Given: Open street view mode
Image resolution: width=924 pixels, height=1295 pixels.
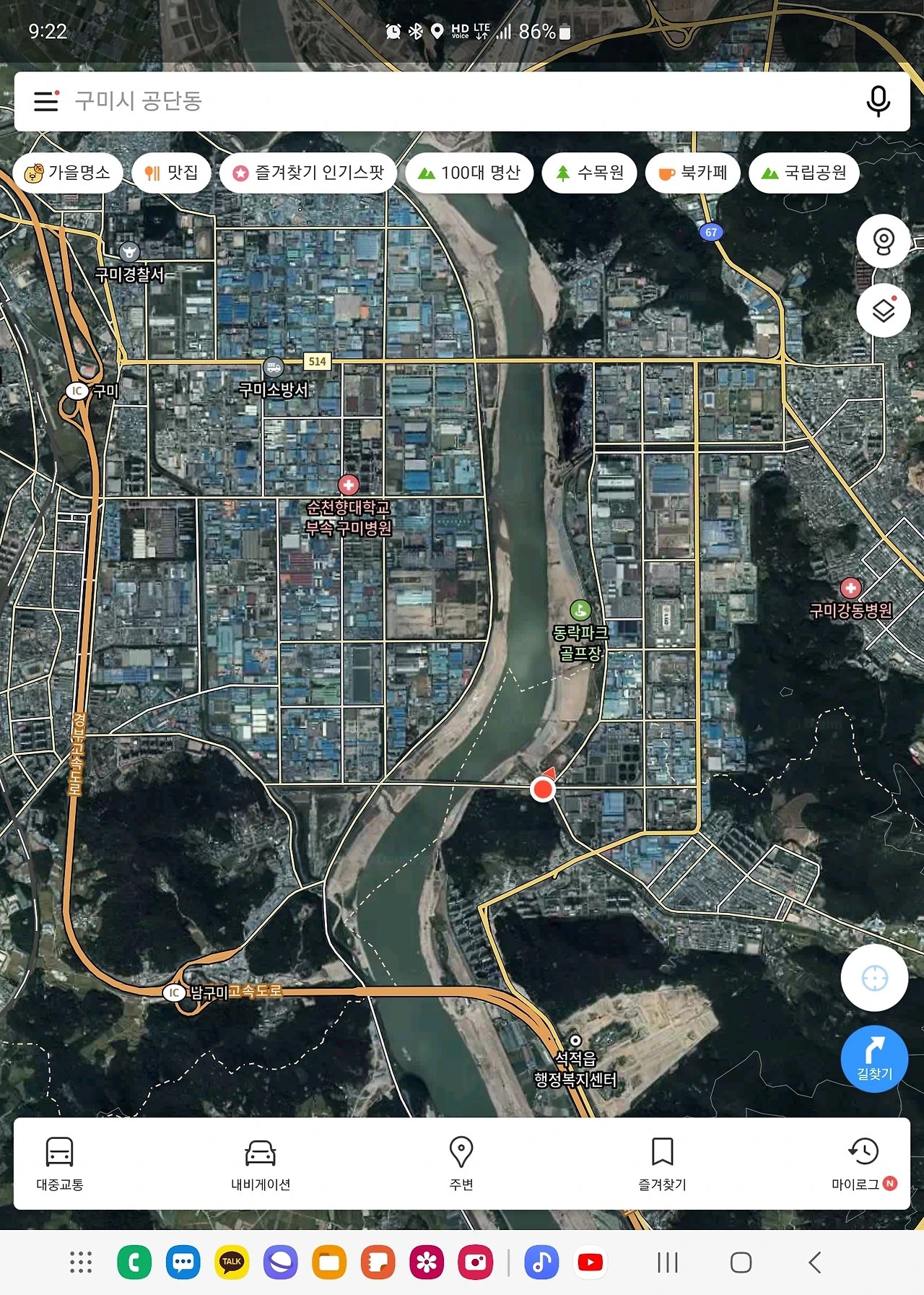Looking at the screenshot, I should pos(883,242).
